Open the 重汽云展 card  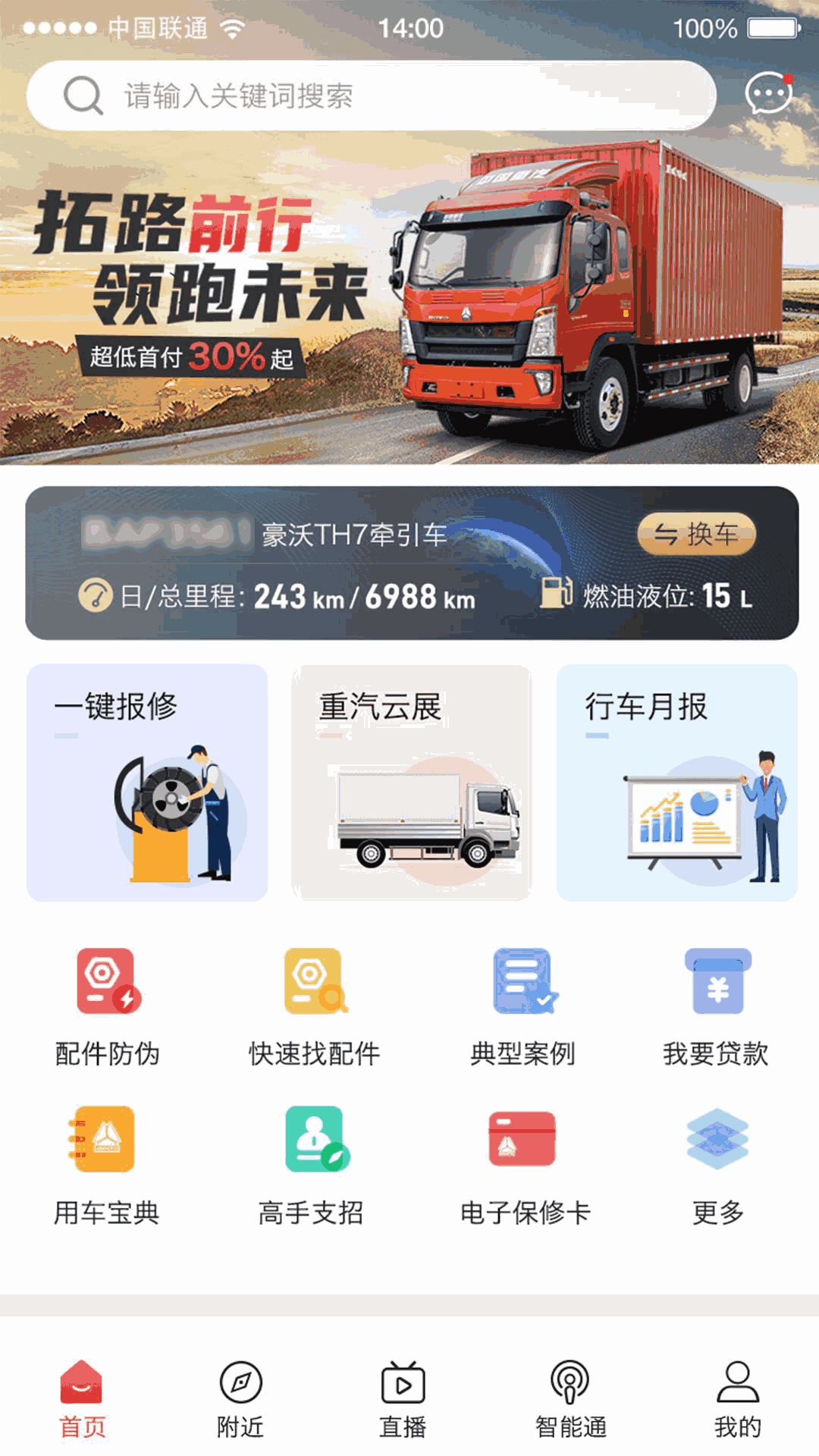(411, 783)
